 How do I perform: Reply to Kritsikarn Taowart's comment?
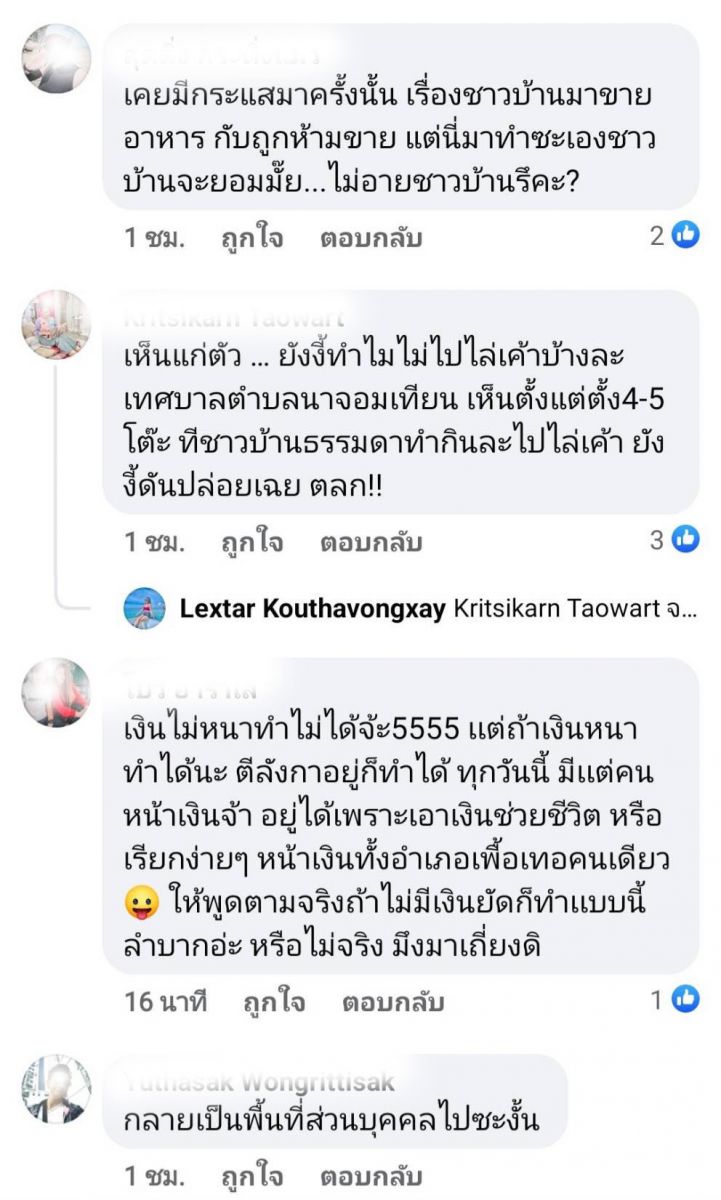pos(371,542)
